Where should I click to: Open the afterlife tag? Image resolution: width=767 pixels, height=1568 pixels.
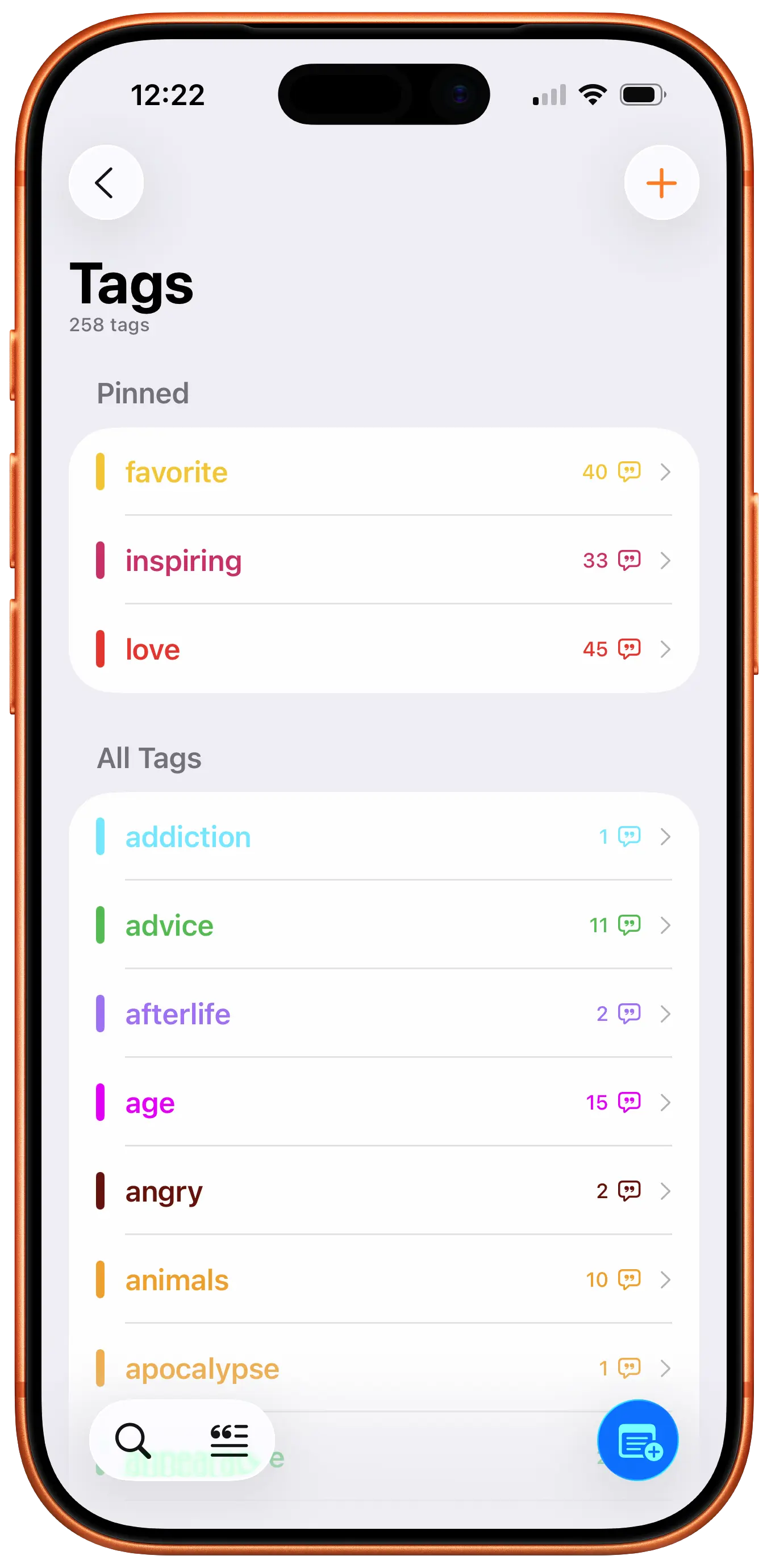click(x=383, y=1014)
